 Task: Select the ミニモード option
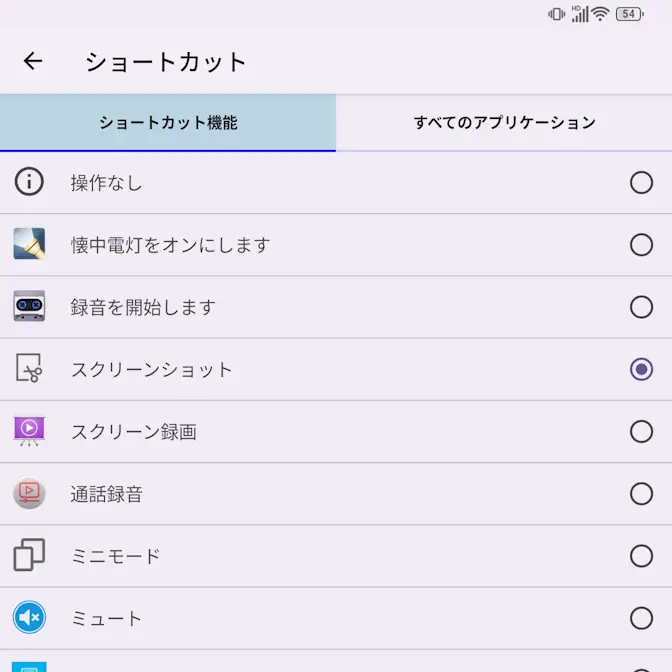click(x=641, y=555)
